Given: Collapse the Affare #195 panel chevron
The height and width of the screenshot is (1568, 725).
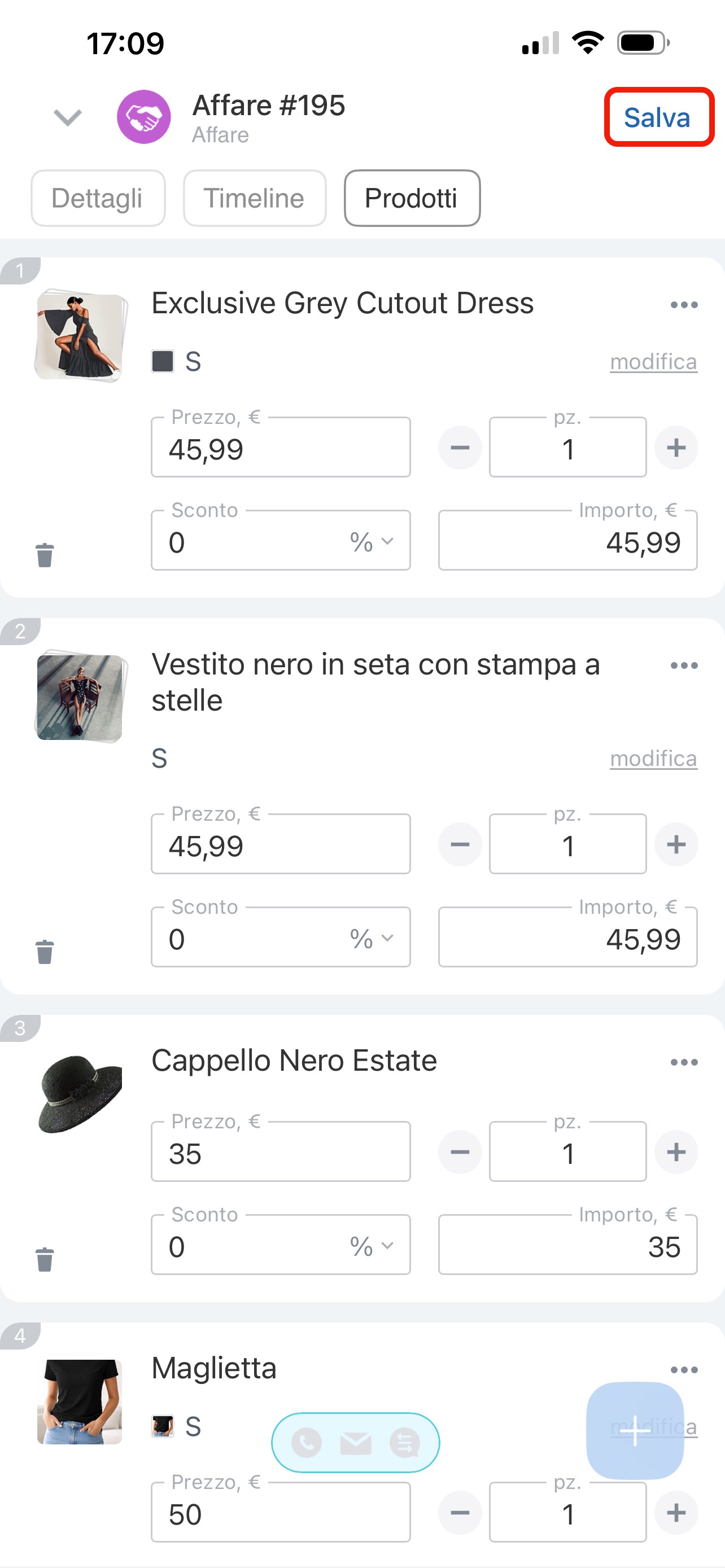Looking at the screenshot, I should 68,117.
